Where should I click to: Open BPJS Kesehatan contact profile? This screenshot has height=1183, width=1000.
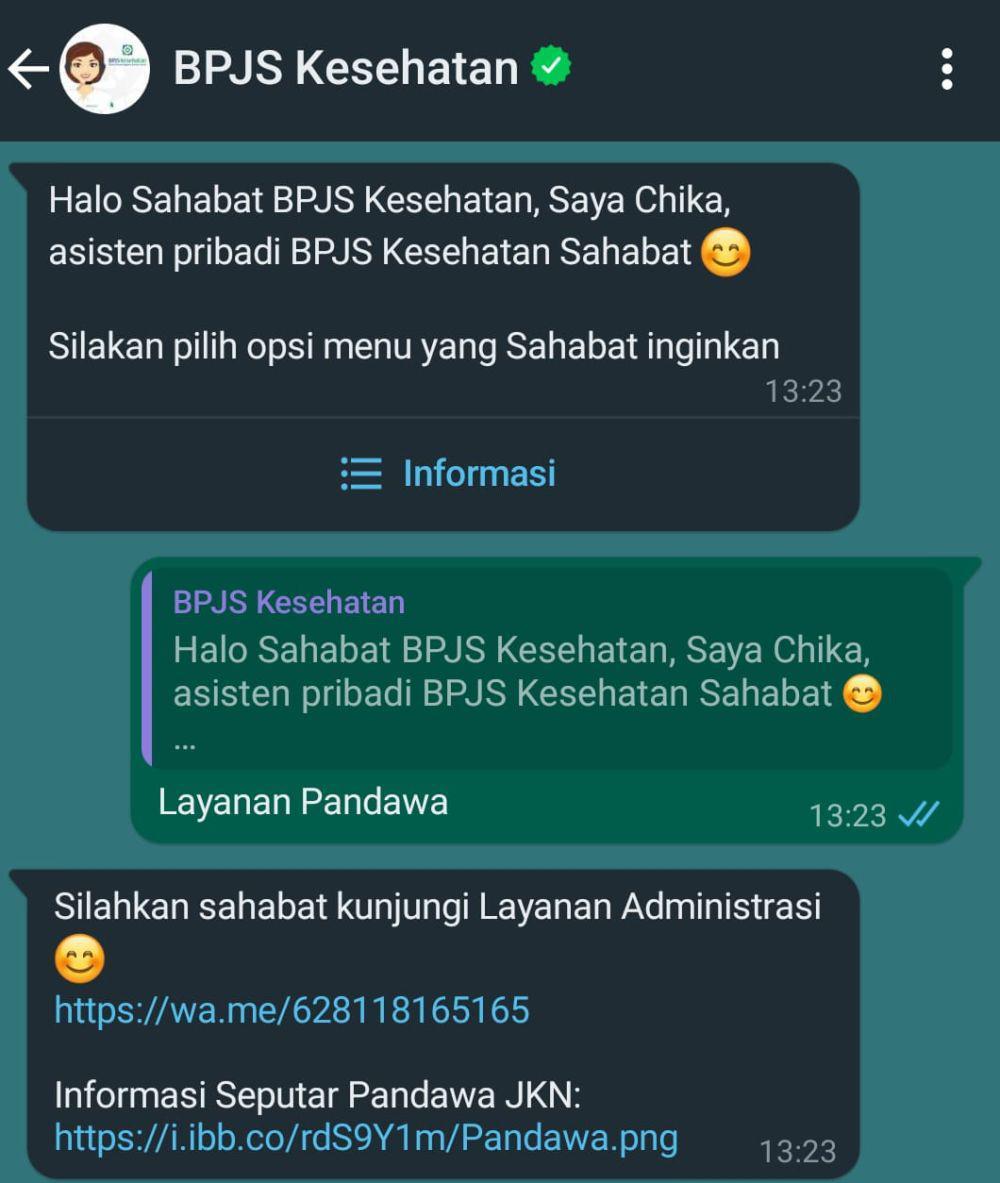coord(345,69)
